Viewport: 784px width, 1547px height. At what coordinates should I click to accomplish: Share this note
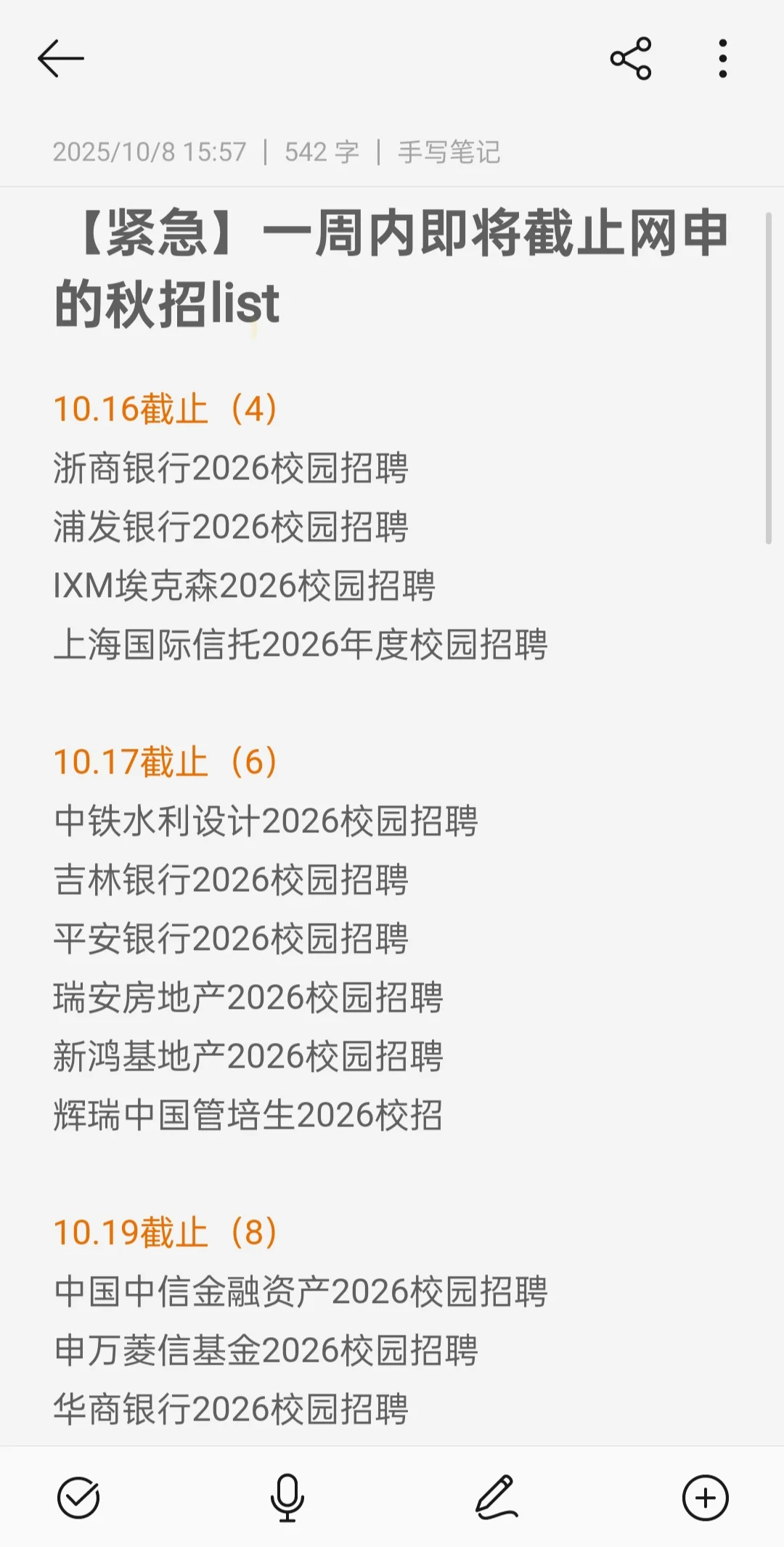coord(631,58)
